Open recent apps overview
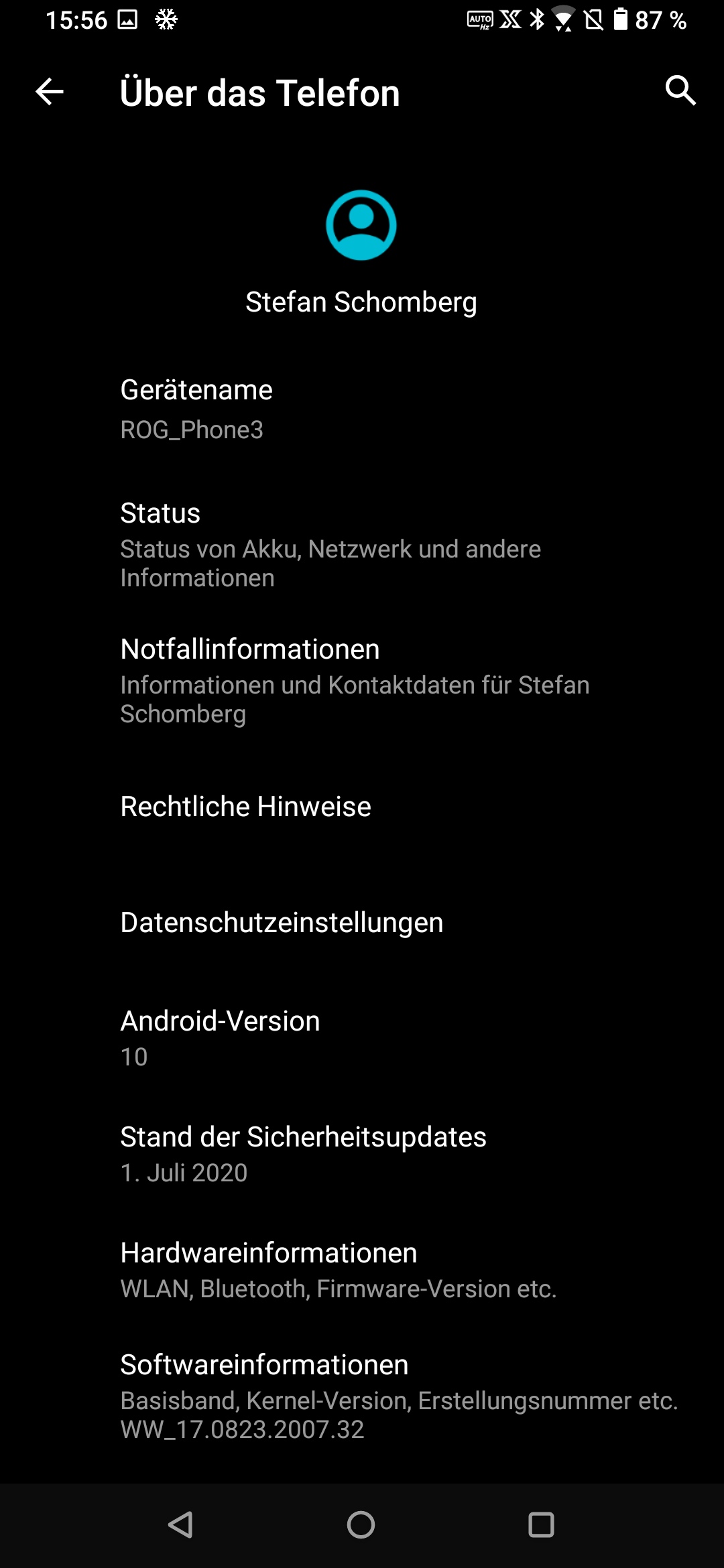The height and width of the screenshot is (1568, 724). click(541, 1525)
